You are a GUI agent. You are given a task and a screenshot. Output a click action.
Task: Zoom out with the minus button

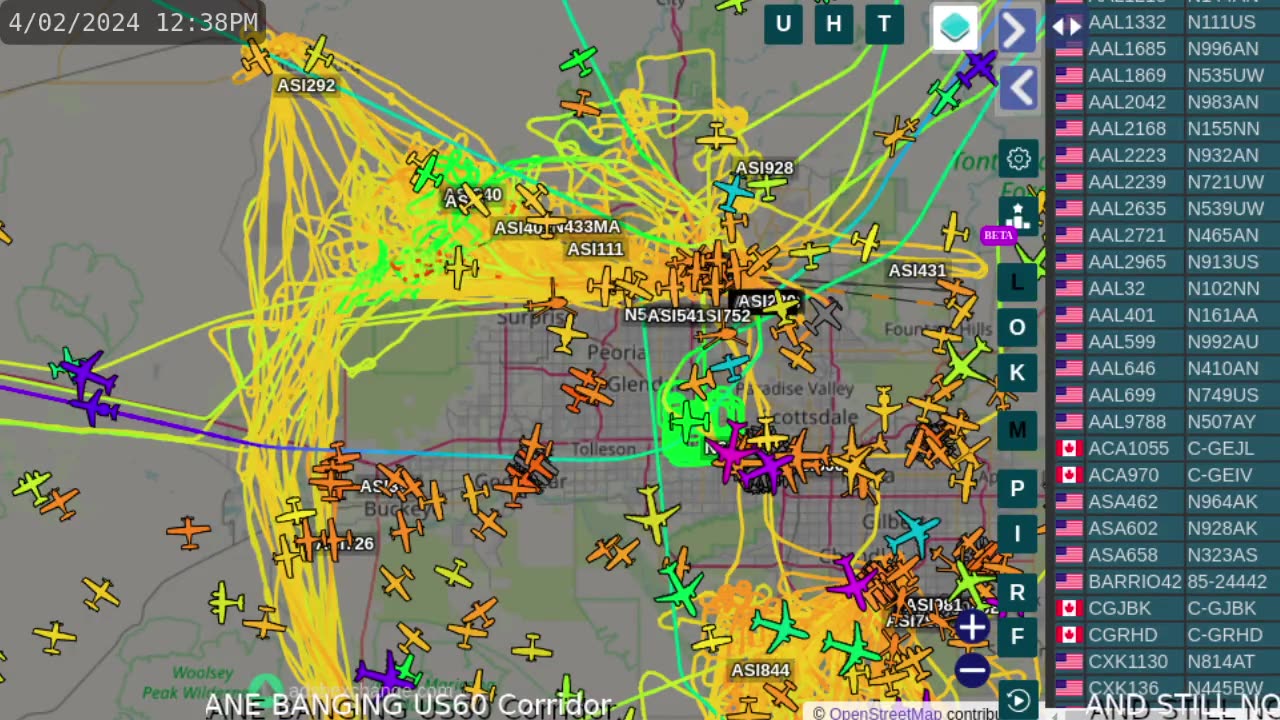click(x=972, y=670)
